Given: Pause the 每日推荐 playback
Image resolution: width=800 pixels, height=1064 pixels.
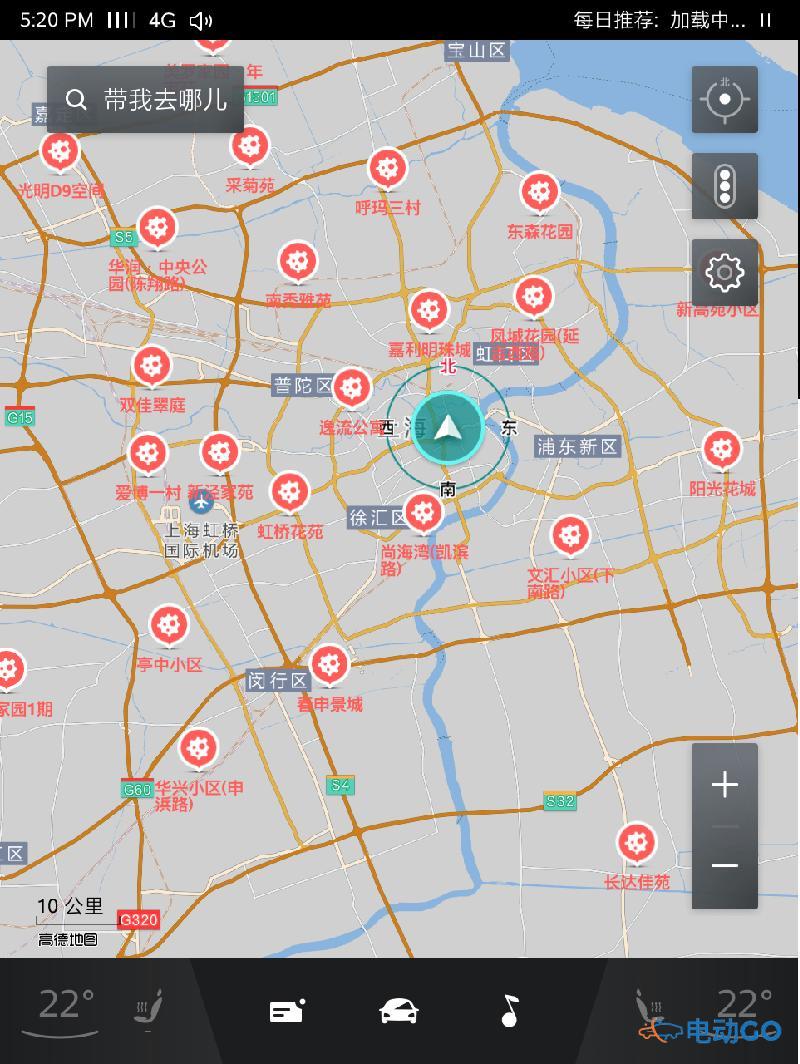Looking at the screenshot, I should [765, 20].
